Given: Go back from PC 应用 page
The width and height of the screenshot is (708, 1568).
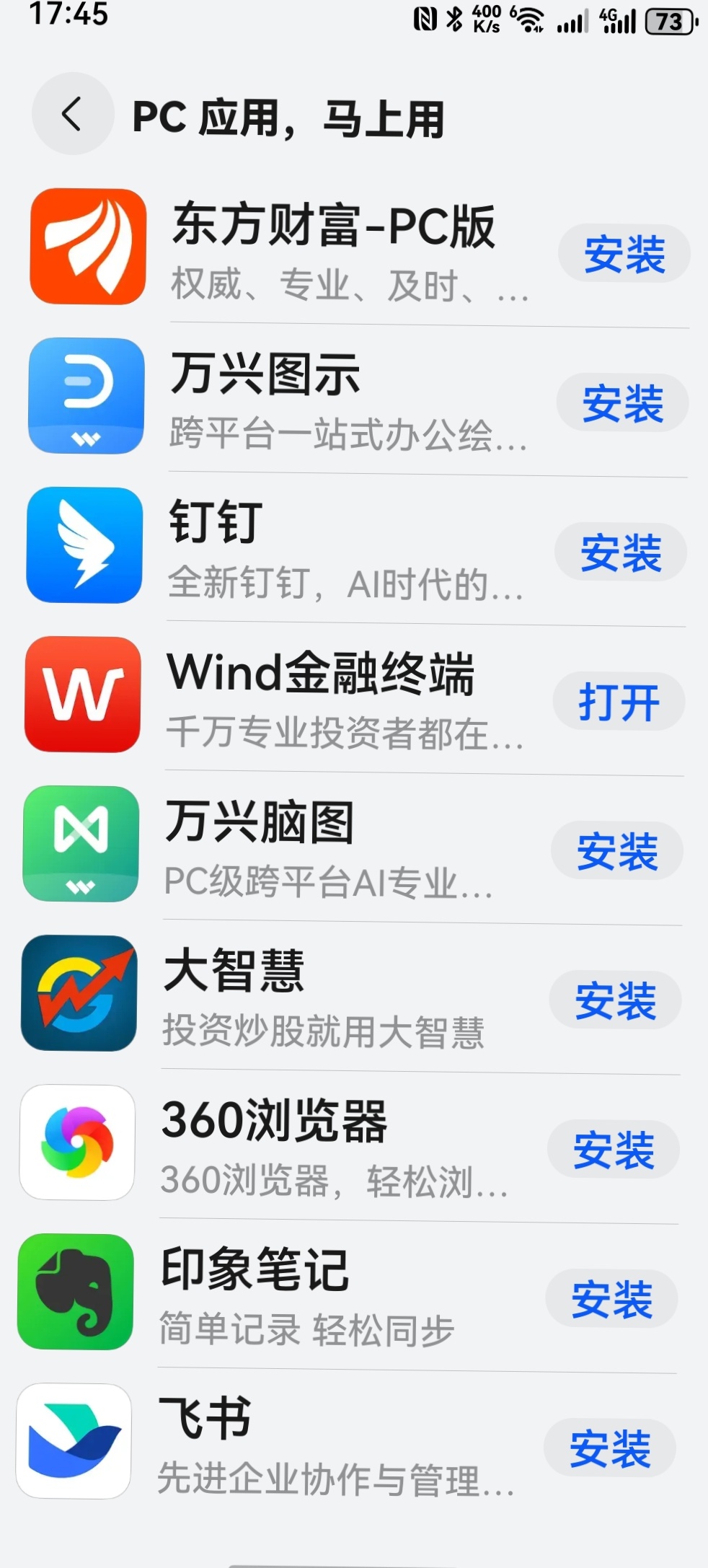Looking at the screenshot, I should pos(72,114).
